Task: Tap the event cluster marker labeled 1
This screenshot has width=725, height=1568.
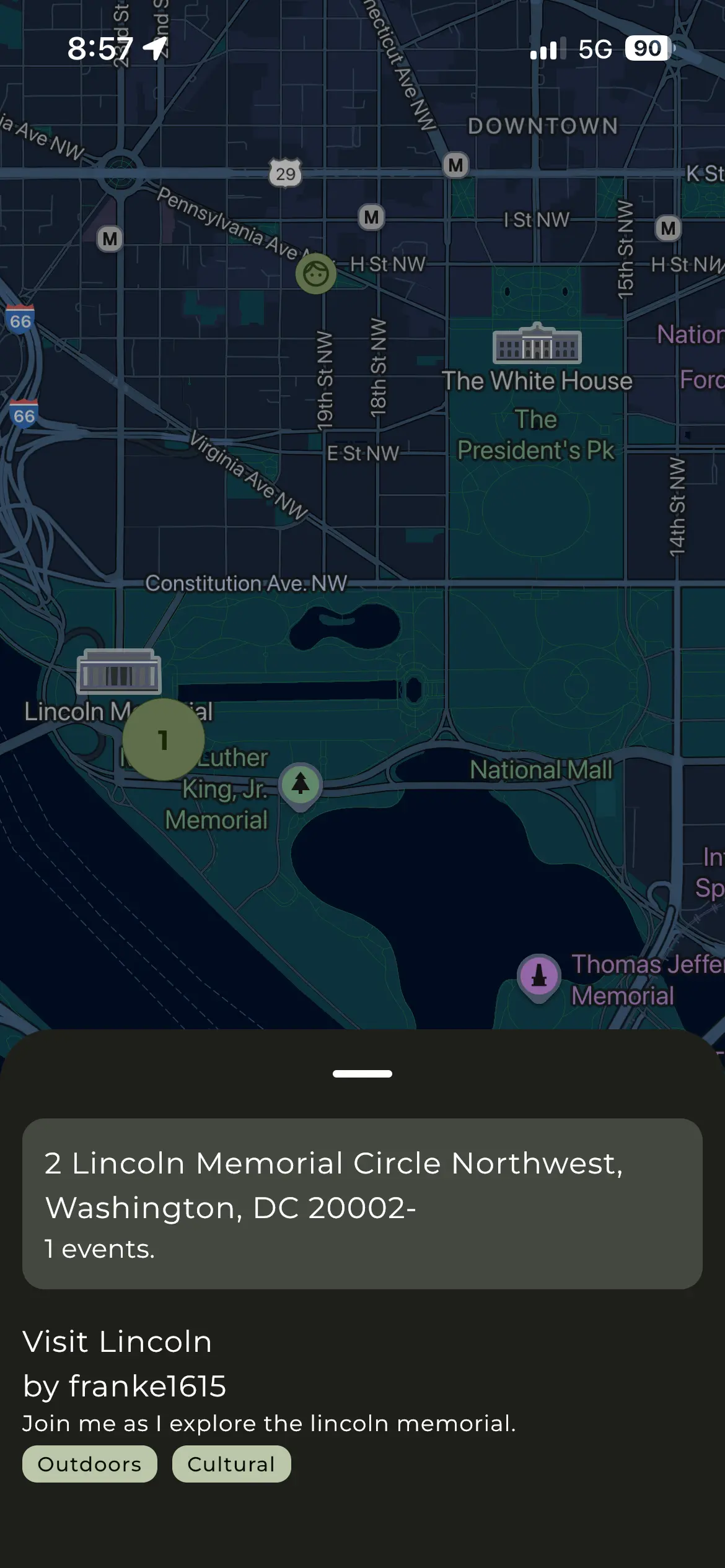Action: tap(164, 739)
